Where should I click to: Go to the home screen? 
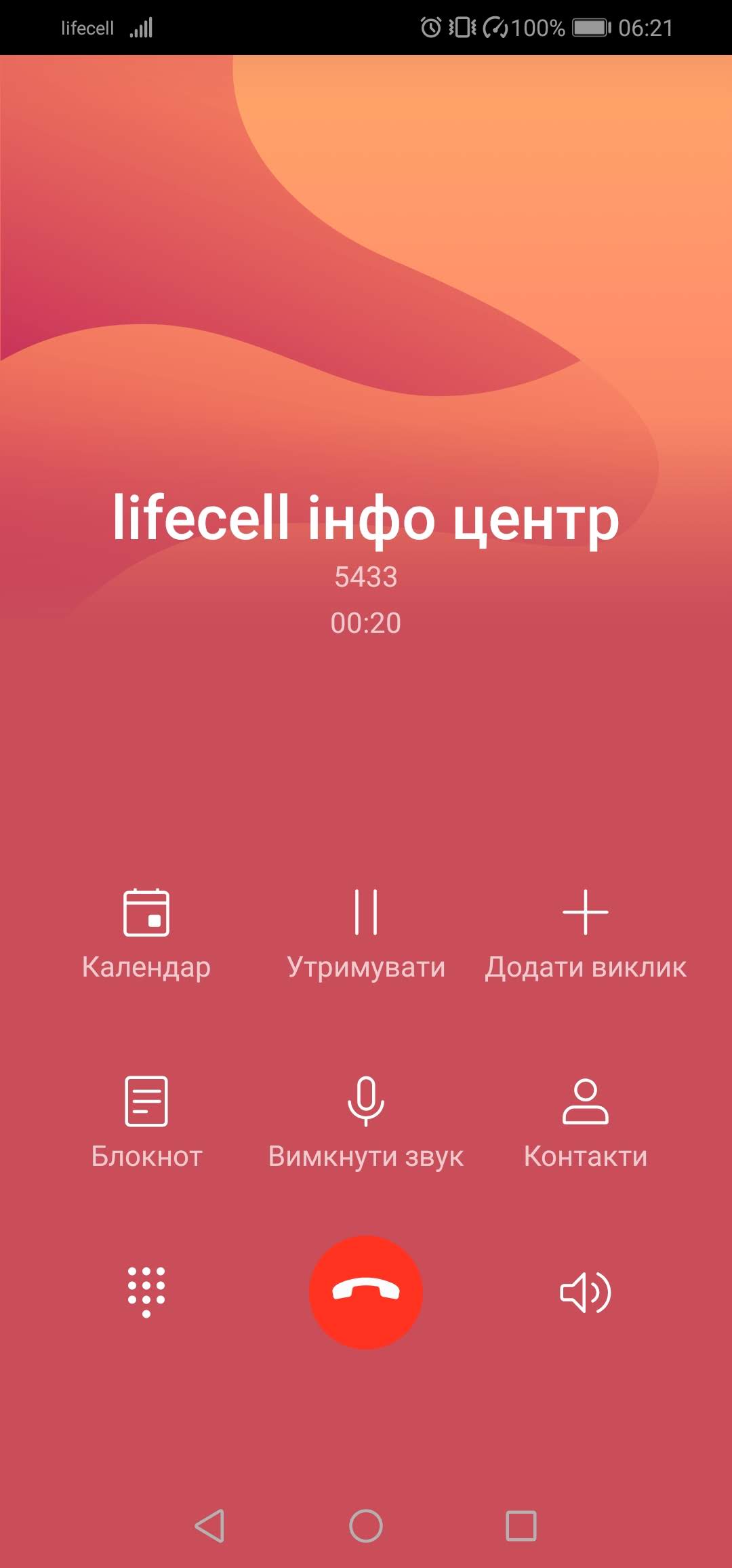(x=366, y=1526)
